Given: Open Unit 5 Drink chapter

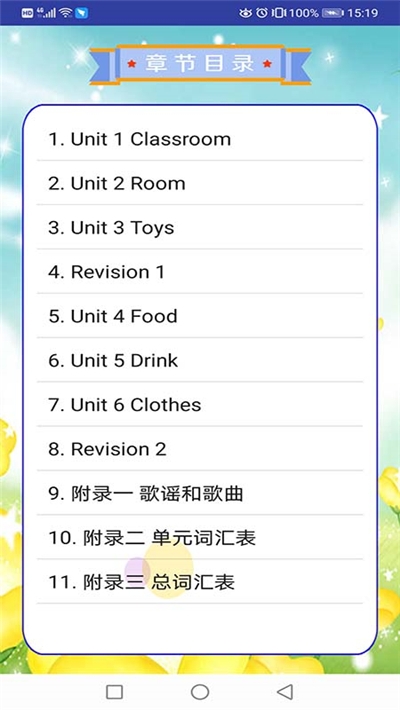Looking at the screenshot, I should pos(200,360).
